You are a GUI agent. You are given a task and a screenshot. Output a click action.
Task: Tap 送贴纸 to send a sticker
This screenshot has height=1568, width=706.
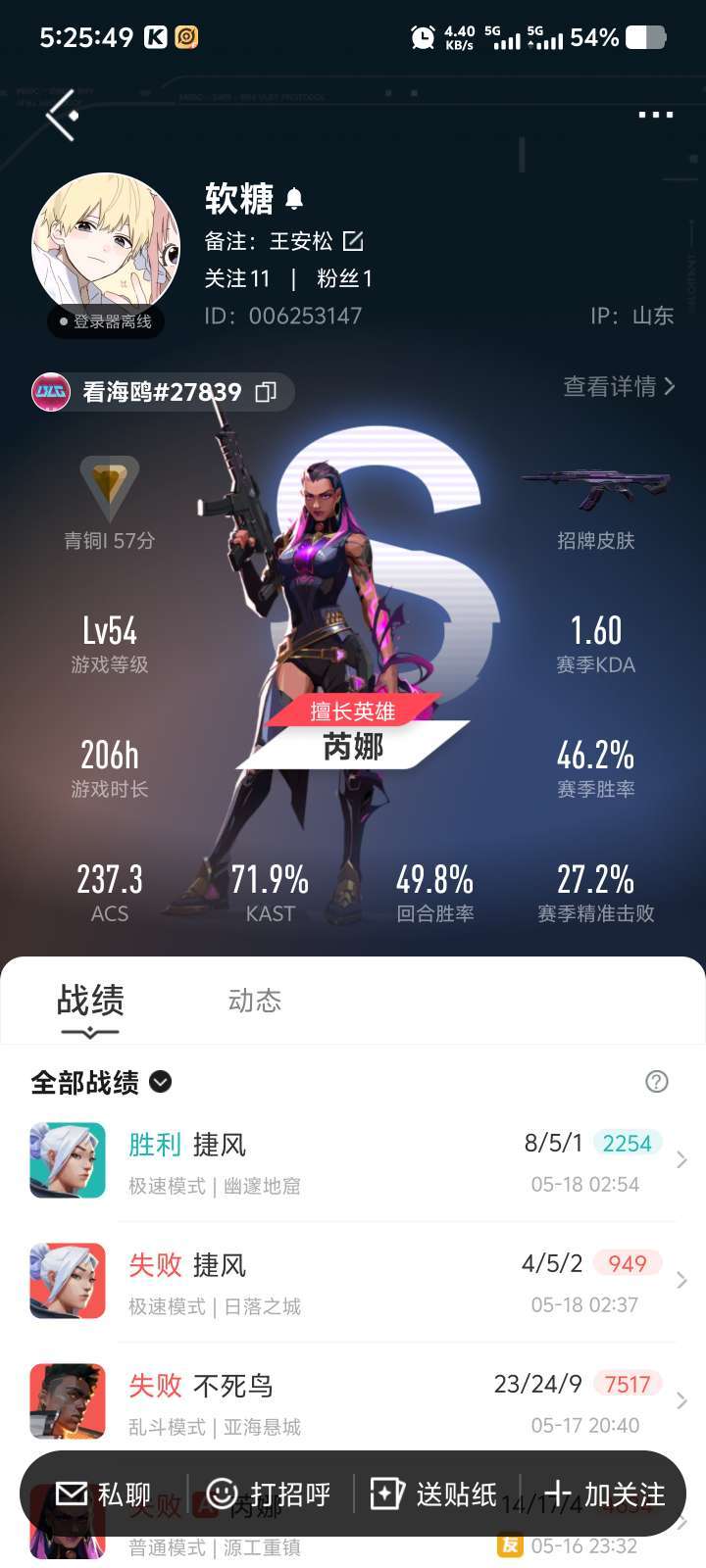pos(433,1494)
